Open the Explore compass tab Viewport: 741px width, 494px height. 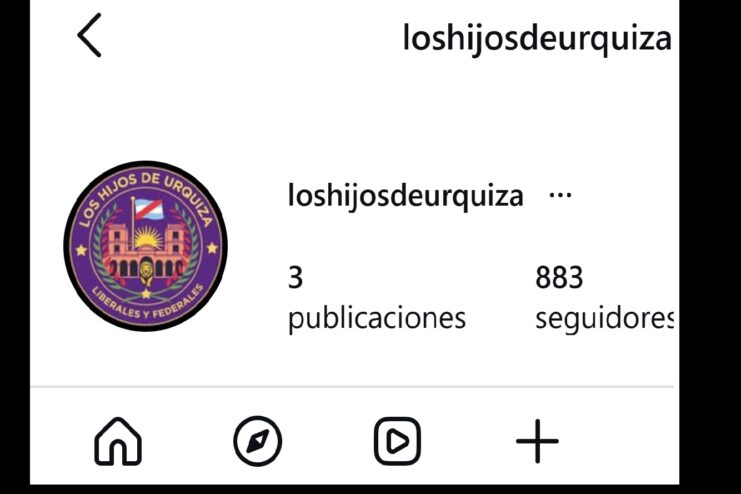tap(257, 441)
